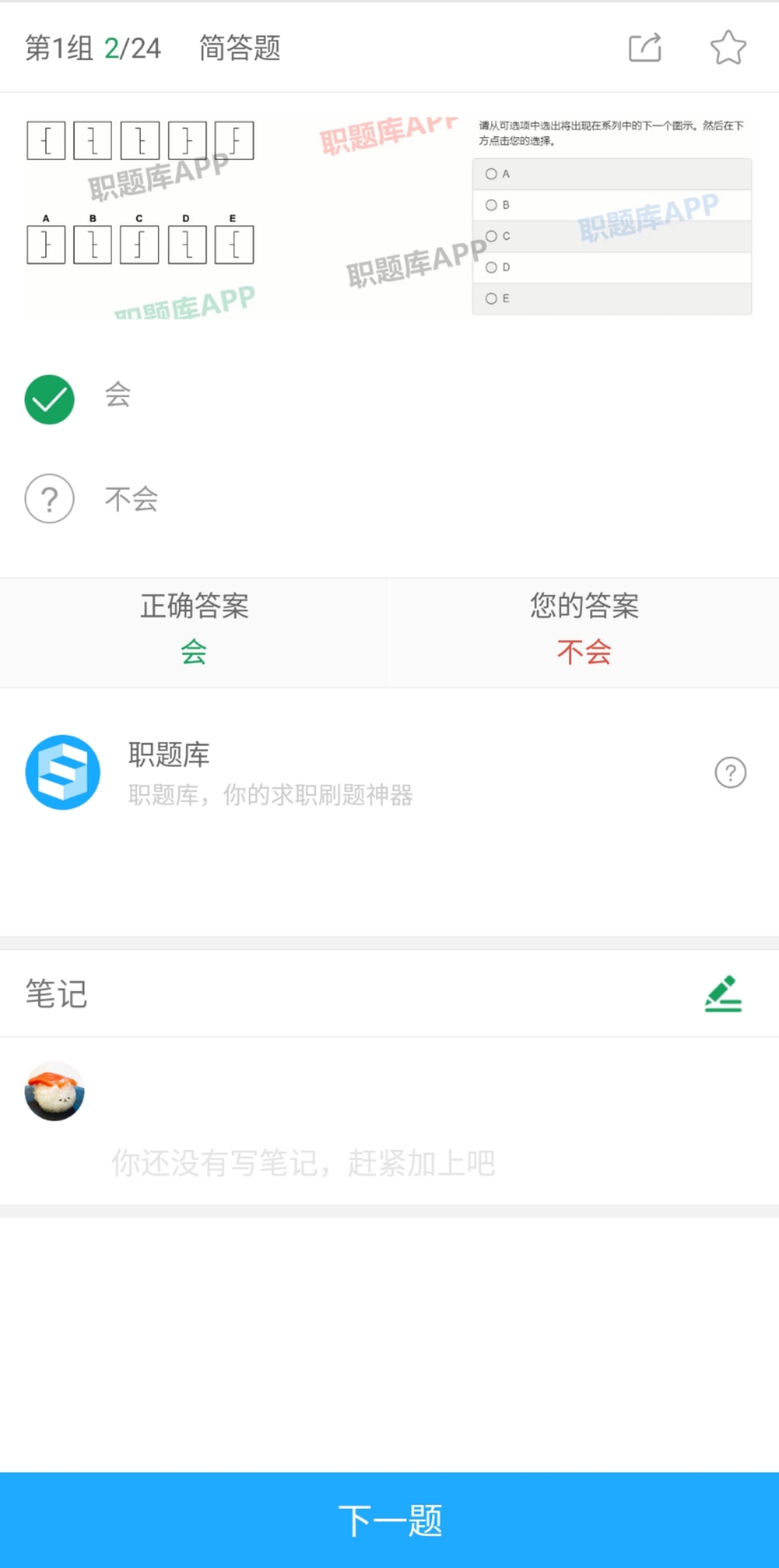779x1568 pixels.
Task: Share this question
Action: (645, 48)
